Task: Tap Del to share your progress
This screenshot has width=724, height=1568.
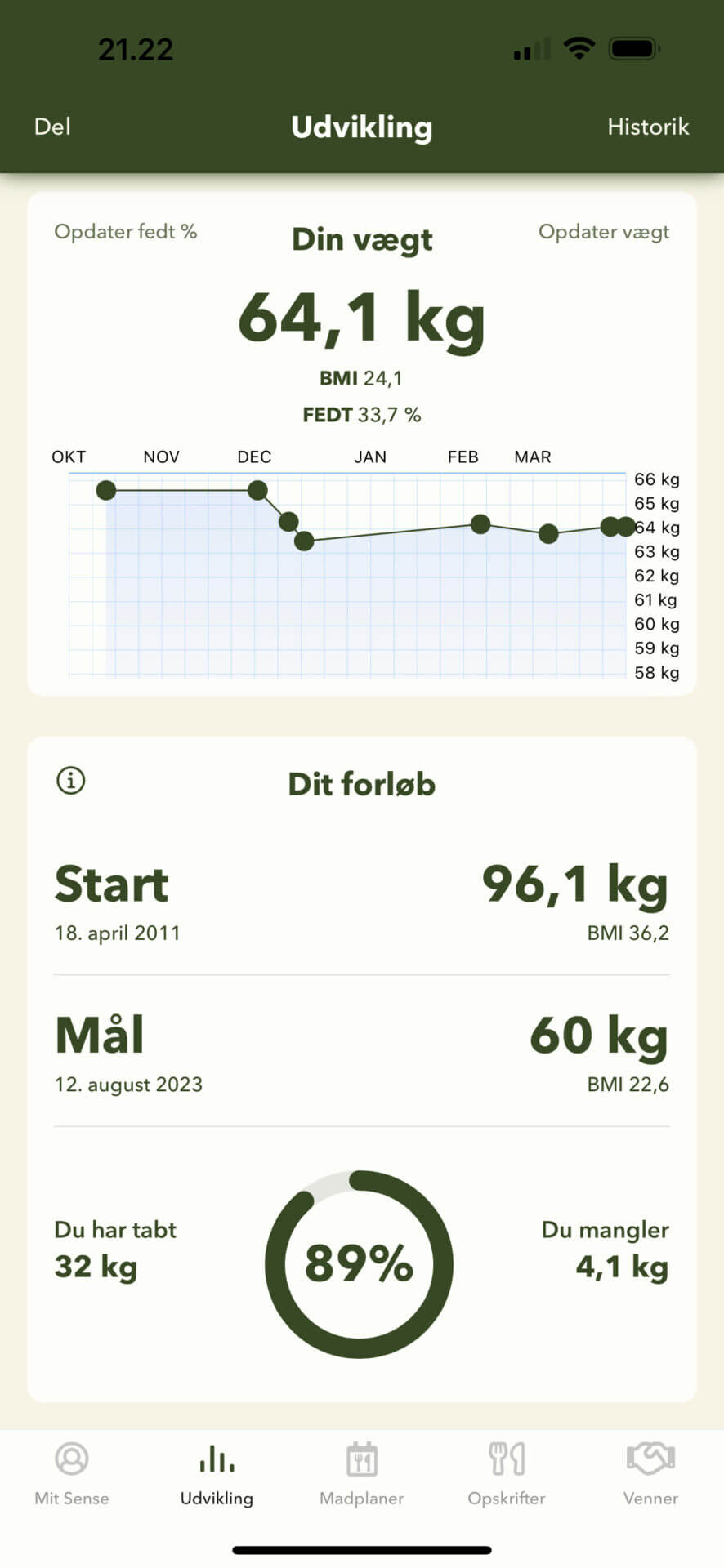Action: pos(52,127)
